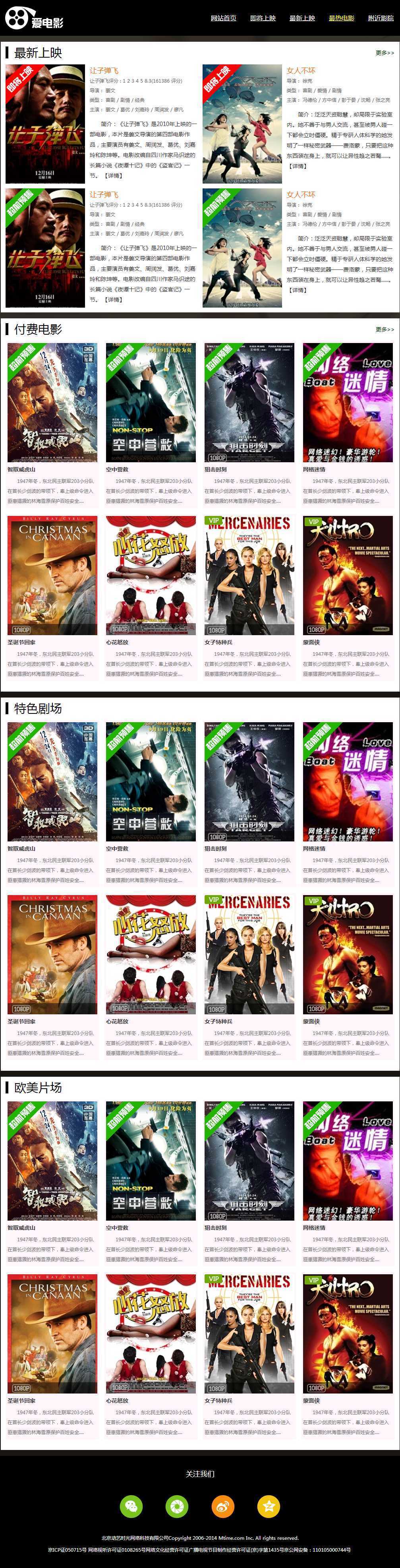The image size is (400, 1568).
Task: Follow via the WeChat icon in footer
Action: pos(131,1506)
